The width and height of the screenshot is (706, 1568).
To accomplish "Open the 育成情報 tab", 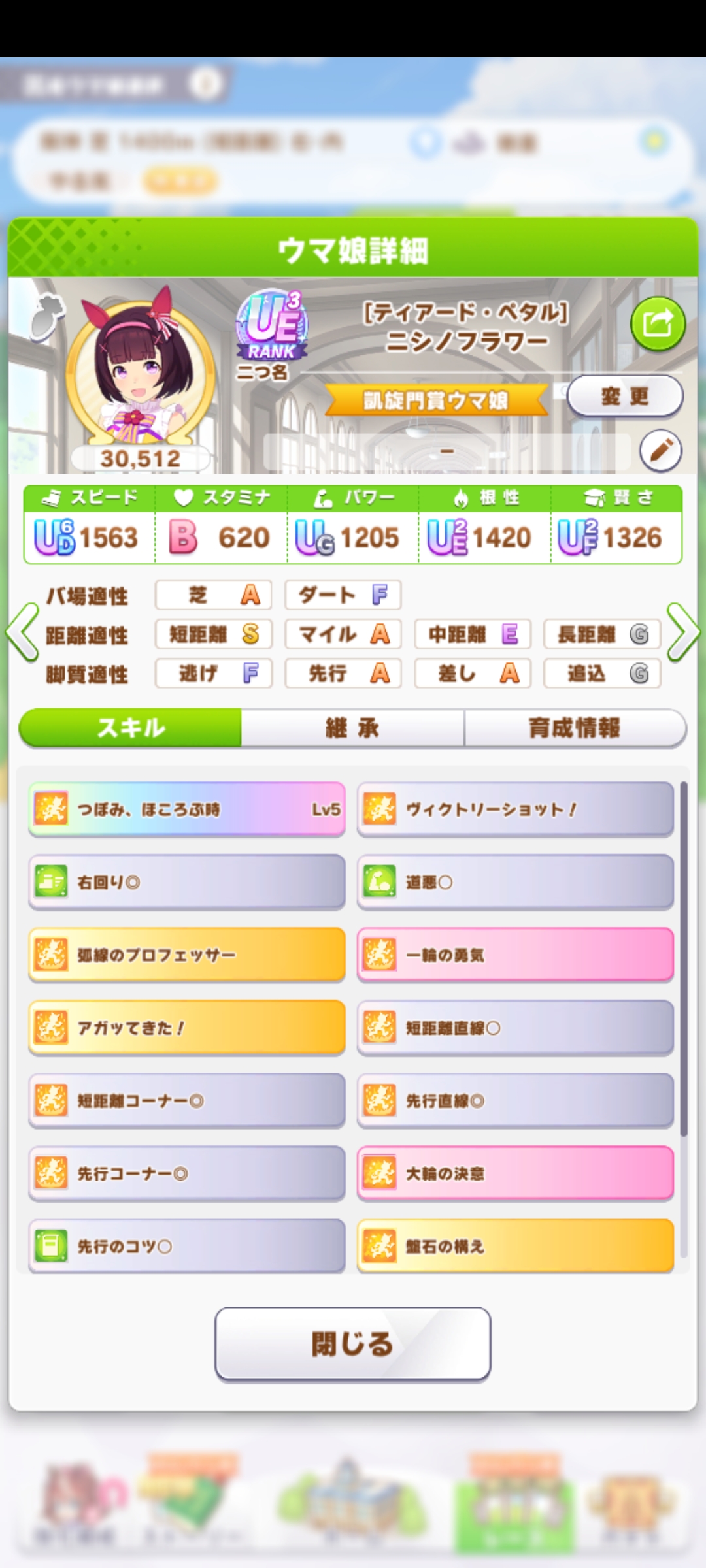I will 575,728.
